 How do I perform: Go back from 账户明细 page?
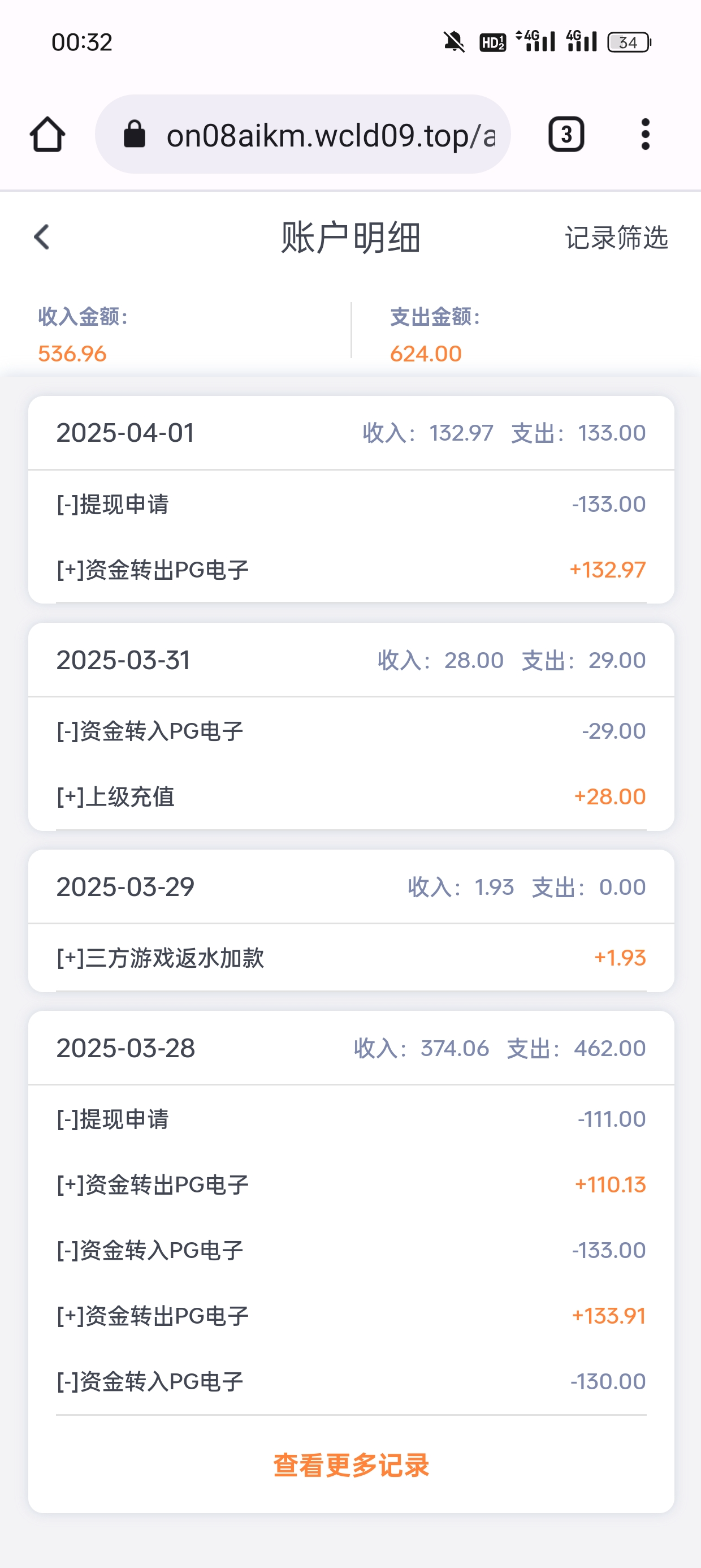[41, 237]
